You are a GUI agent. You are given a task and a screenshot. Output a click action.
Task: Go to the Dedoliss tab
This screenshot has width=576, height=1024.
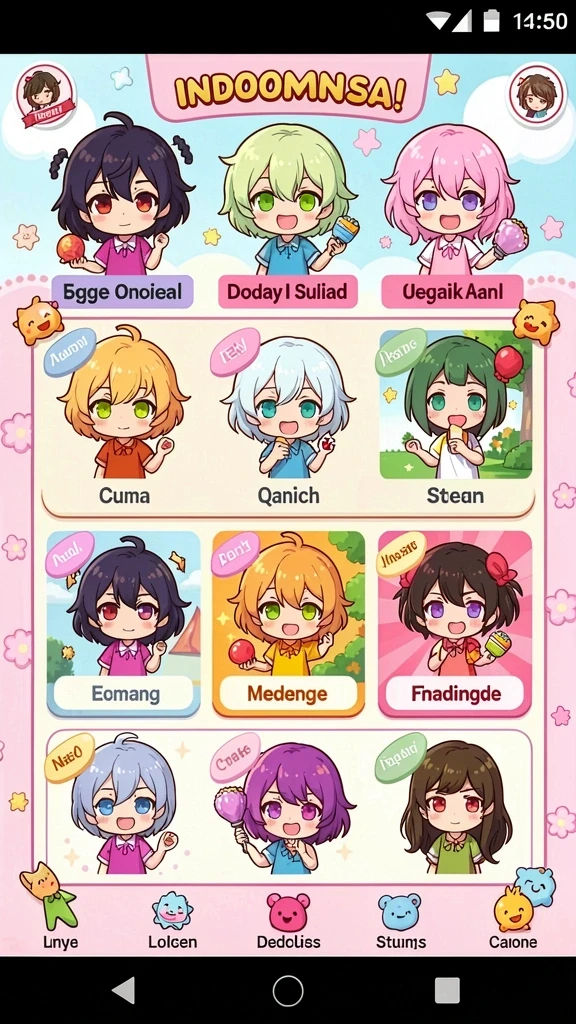click(288, 920)
